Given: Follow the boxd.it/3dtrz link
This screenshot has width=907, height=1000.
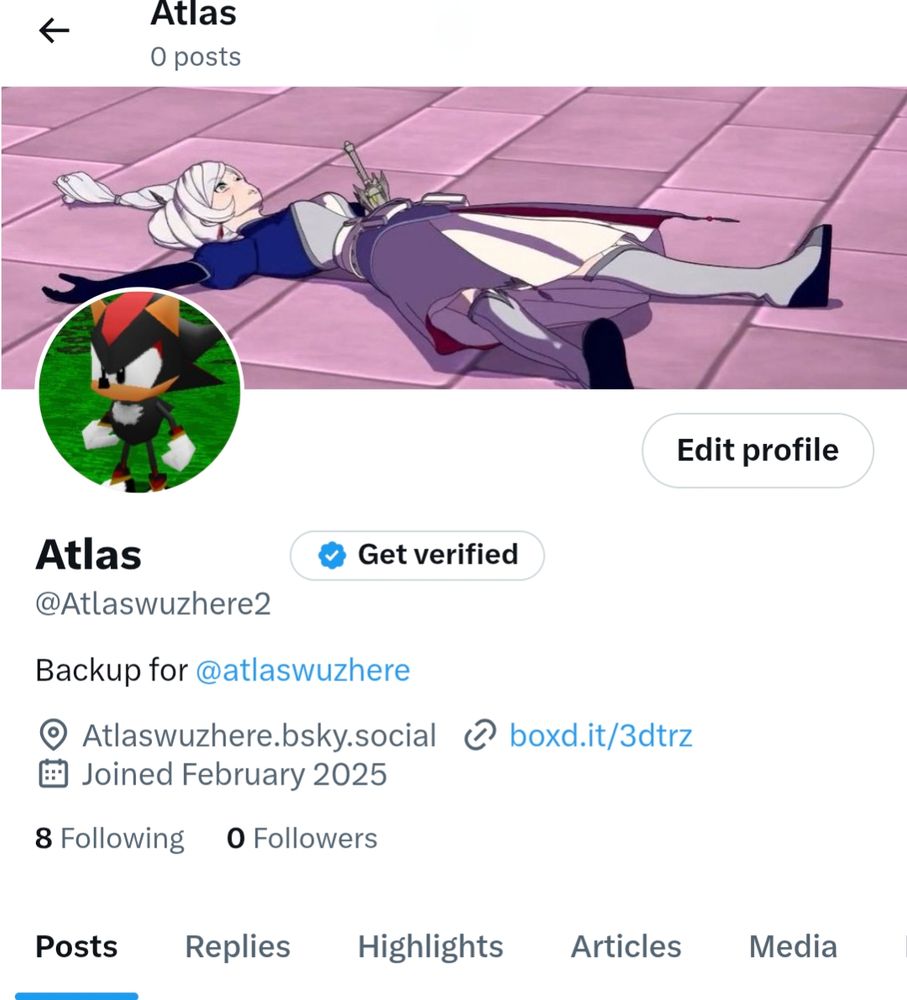Looking at the screenshot, I should (x=601, y=735).
